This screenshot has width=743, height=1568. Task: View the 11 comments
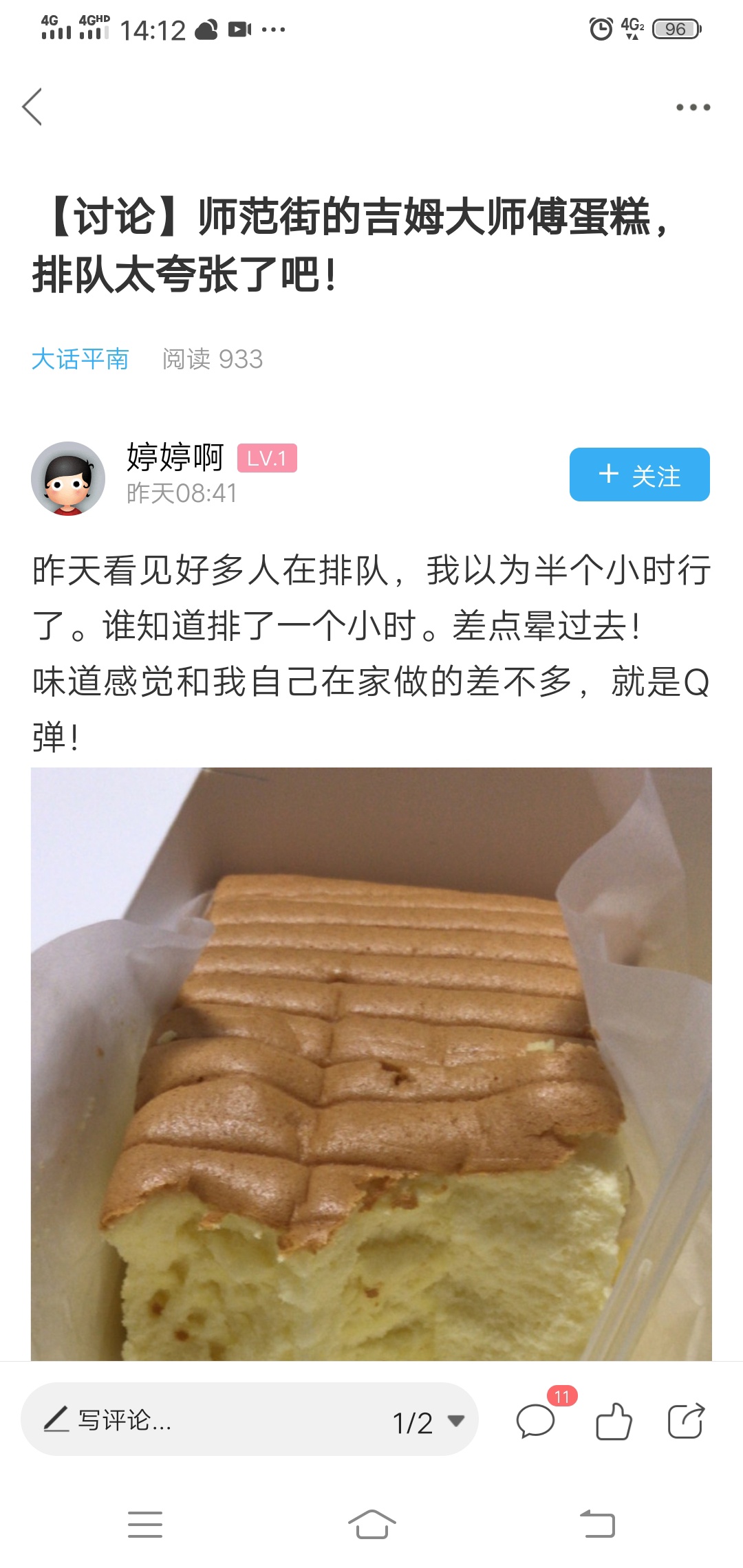click(x=536, y=1421)
